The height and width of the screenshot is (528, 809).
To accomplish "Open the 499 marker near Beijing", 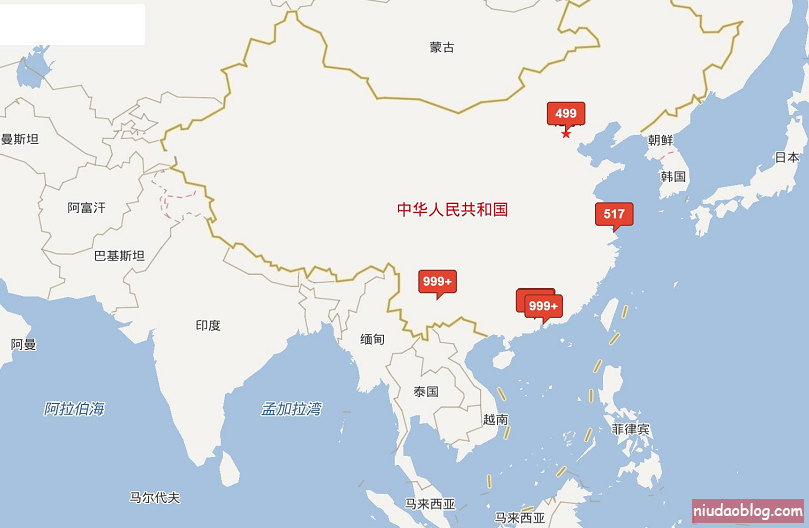I will [565, 114].
